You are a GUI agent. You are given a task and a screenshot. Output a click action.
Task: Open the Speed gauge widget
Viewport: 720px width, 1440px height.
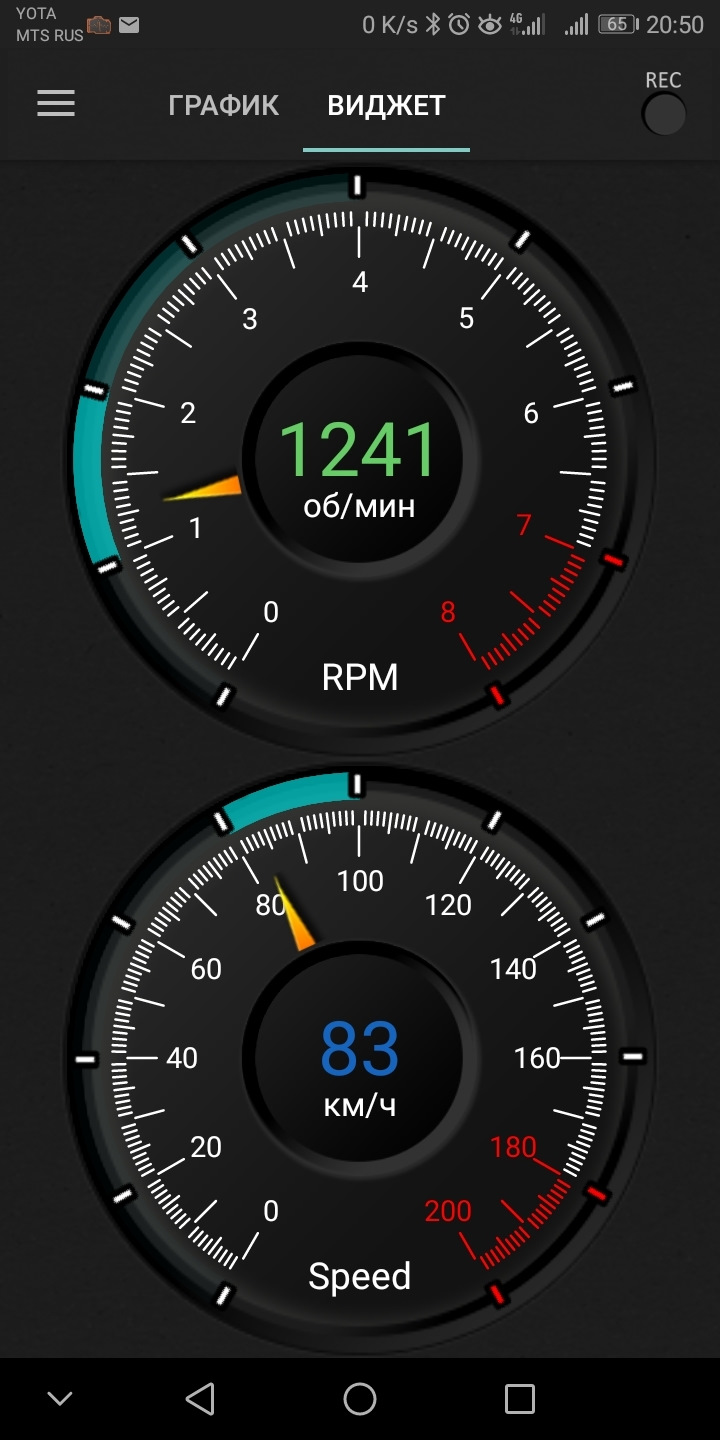click(x=360, y=1058)
